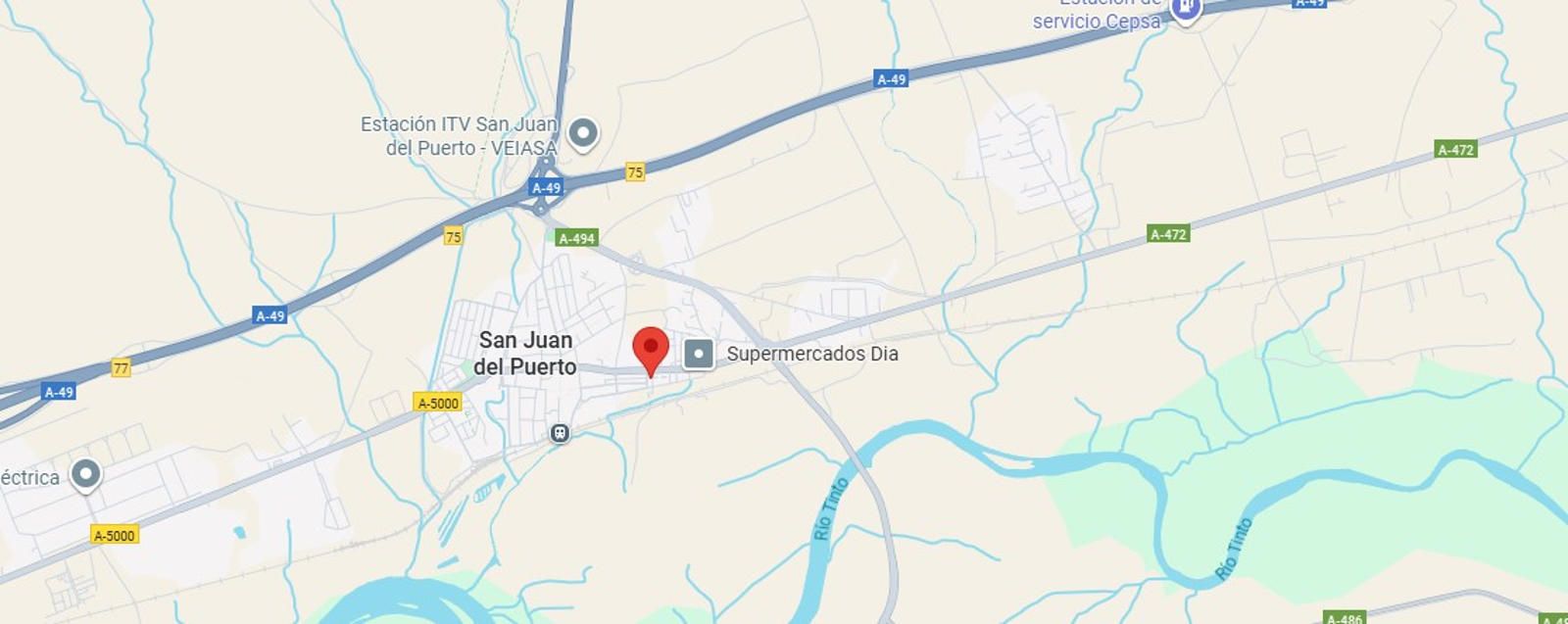1568x624 pixels.
Task: Select the Estación ITV San Juan marker
Action: [x=583, y=132]
